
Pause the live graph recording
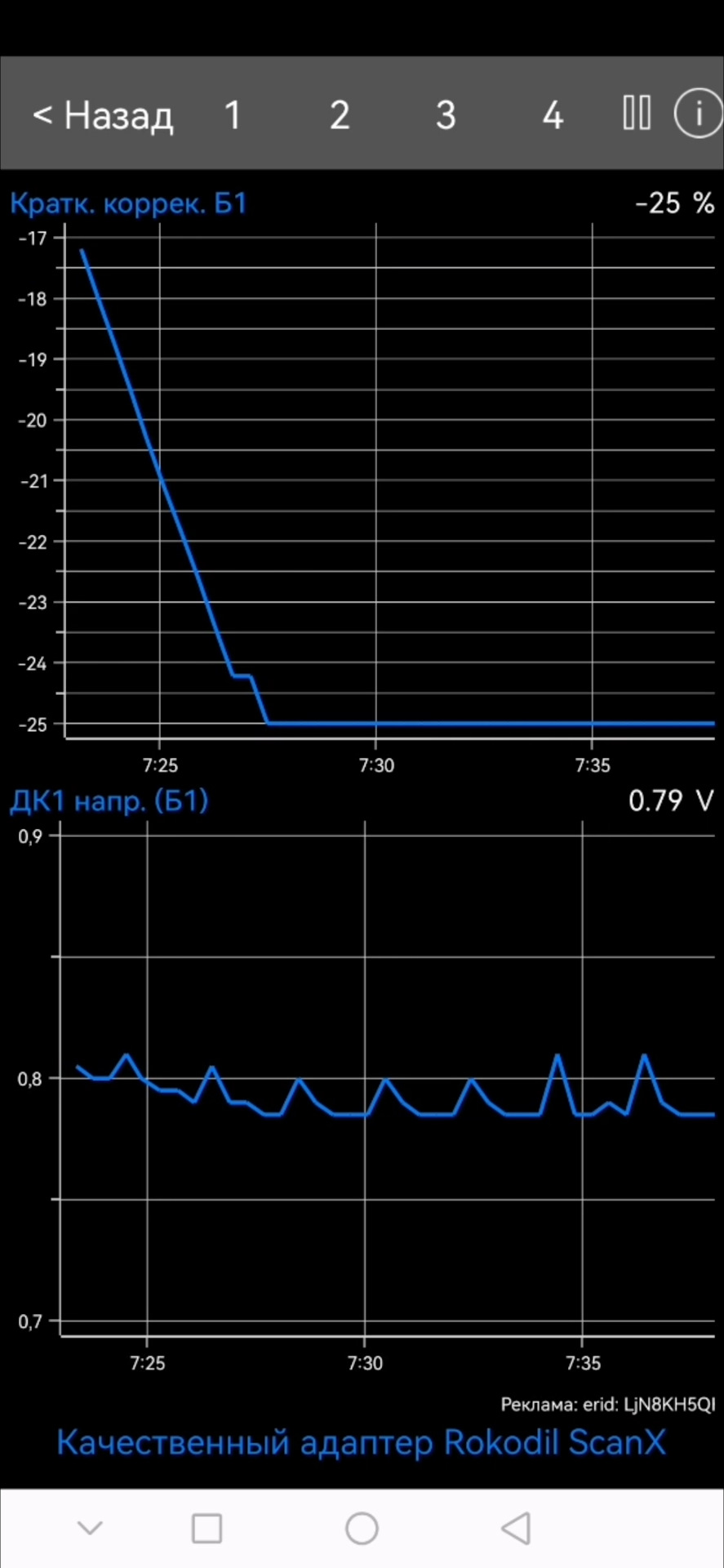pyautogui.click(x=637, y=114)
